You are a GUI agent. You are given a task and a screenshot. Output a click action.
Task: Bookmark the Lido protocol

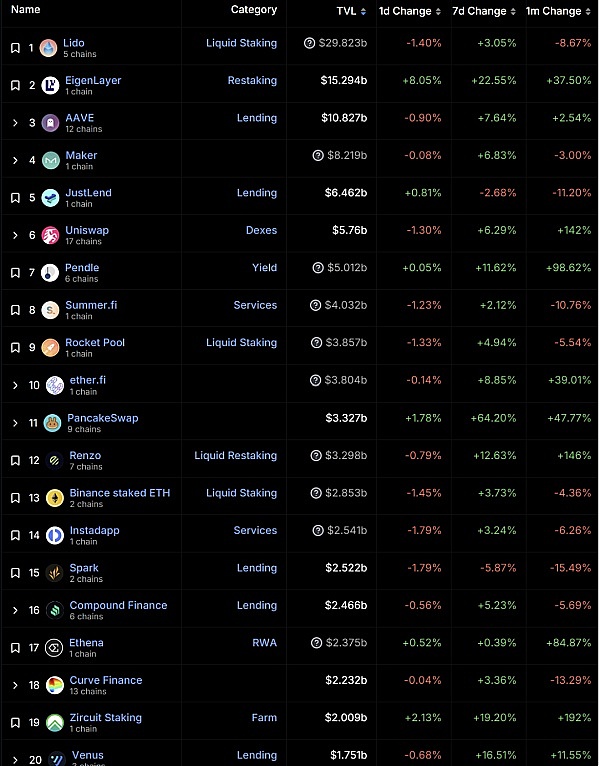point(15,48)
